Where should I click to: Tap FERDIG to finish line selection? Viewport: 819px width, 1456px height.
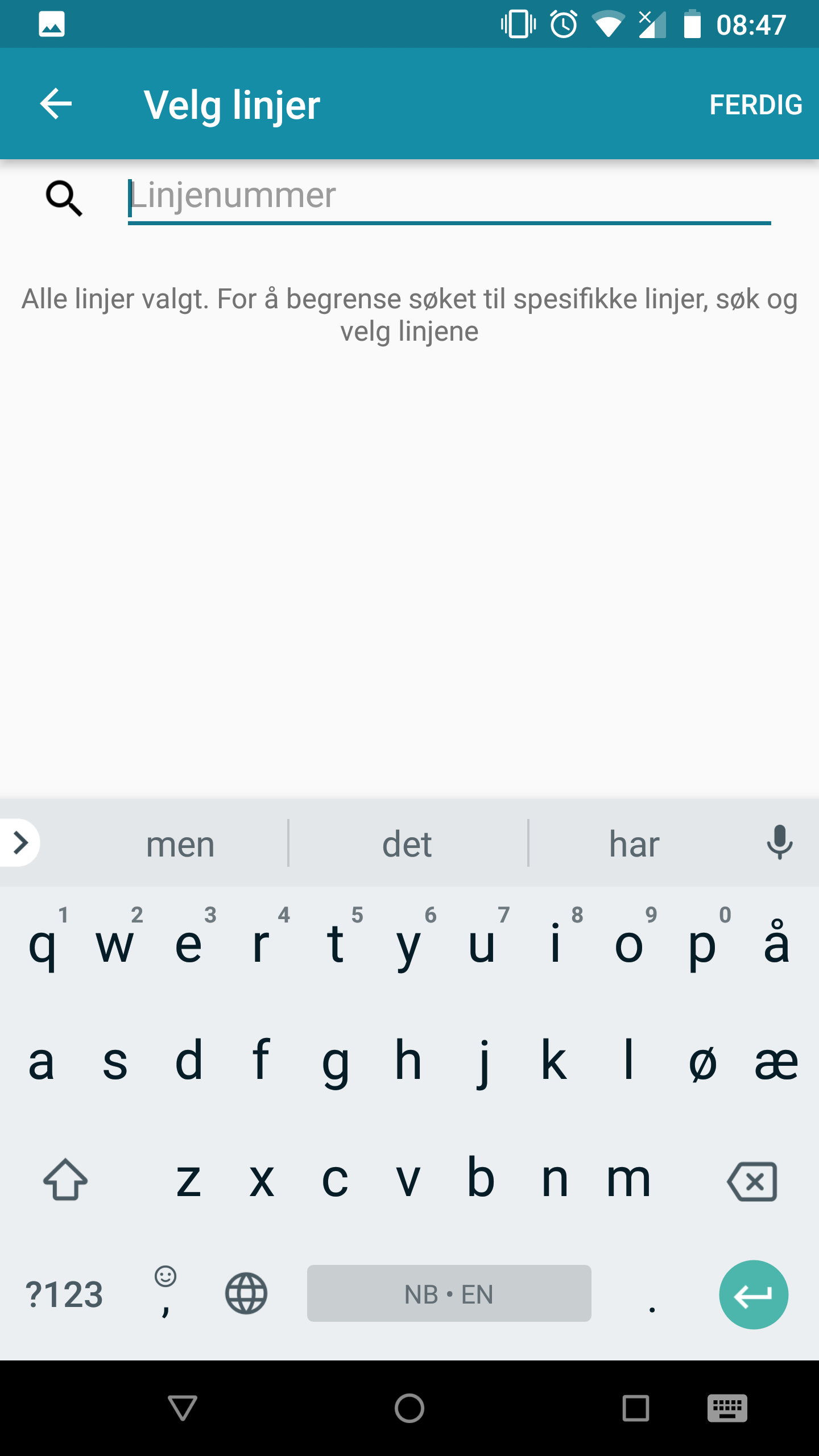755,105
